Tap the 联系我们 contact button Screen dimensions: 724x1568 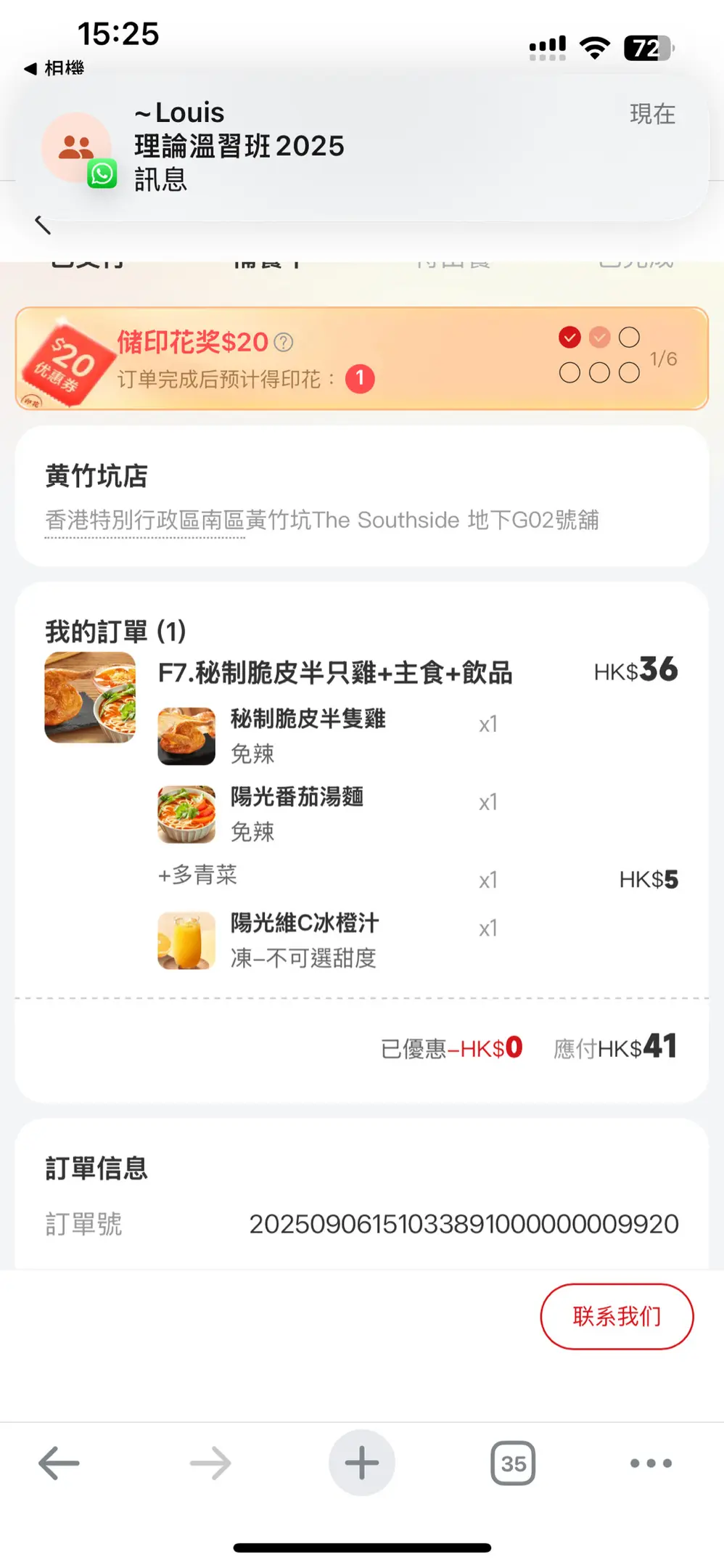(617, 1316)
